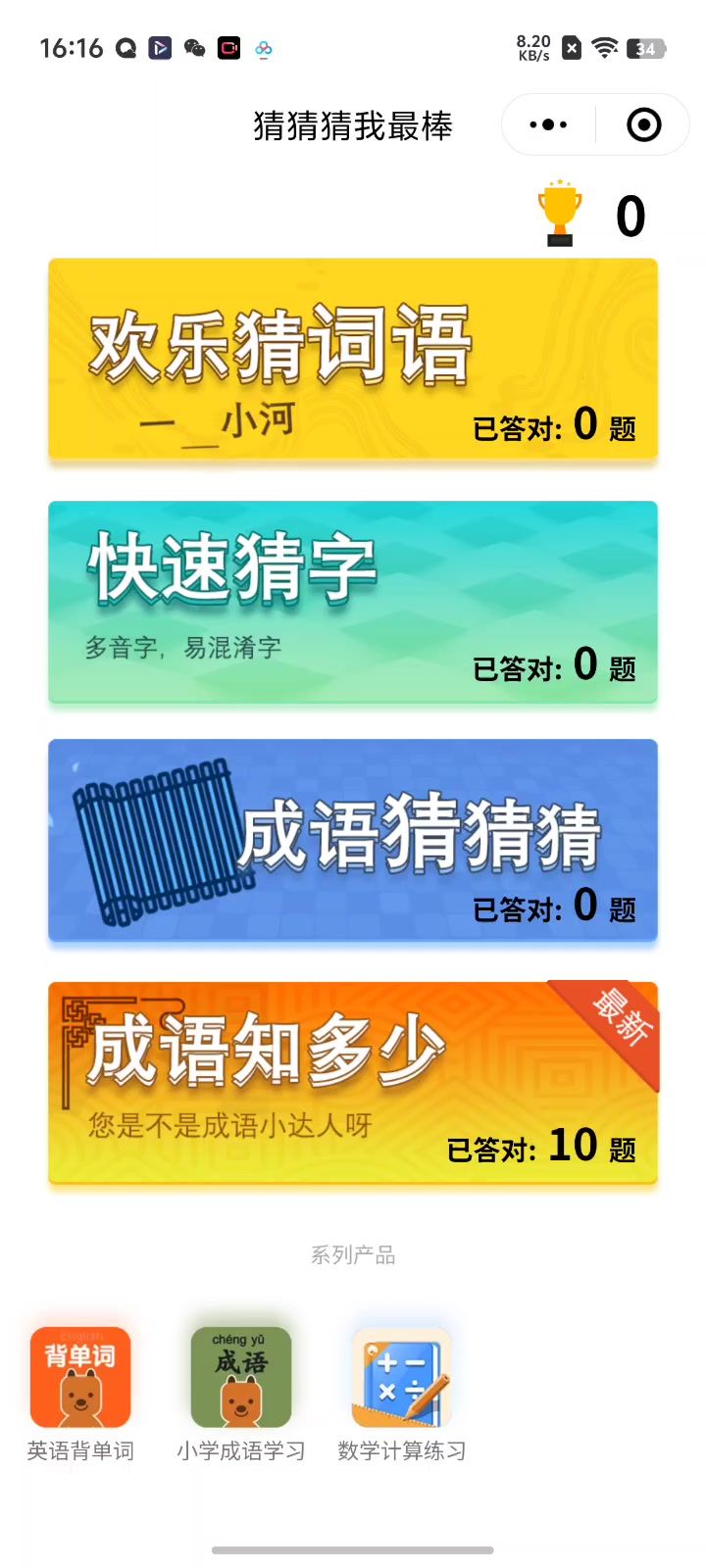Close the mini program with the circle button
This screenshot has width=706, height=1568.
coord(643,125)
